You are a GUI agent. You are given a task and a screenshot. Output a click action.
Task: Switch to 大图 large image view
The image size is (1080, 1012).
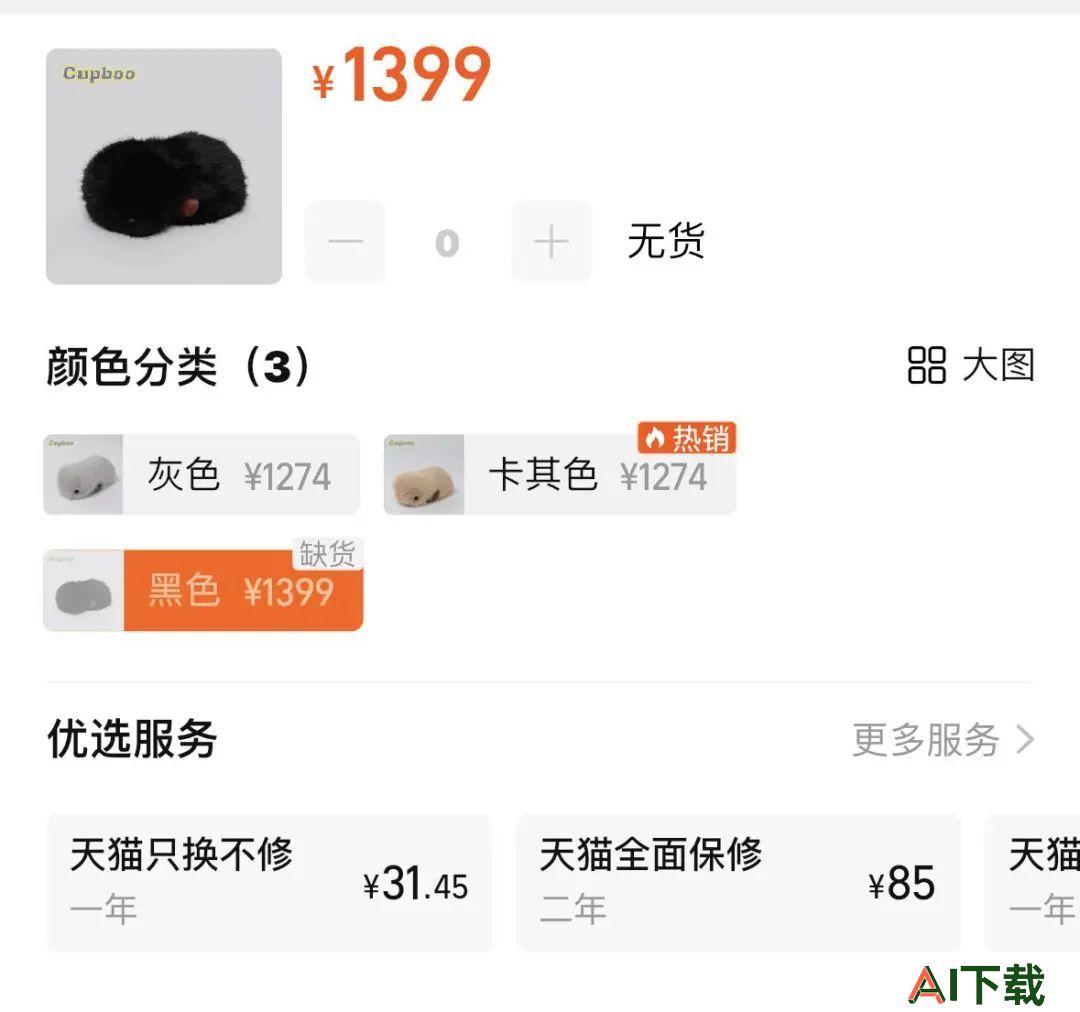point(970,366)
